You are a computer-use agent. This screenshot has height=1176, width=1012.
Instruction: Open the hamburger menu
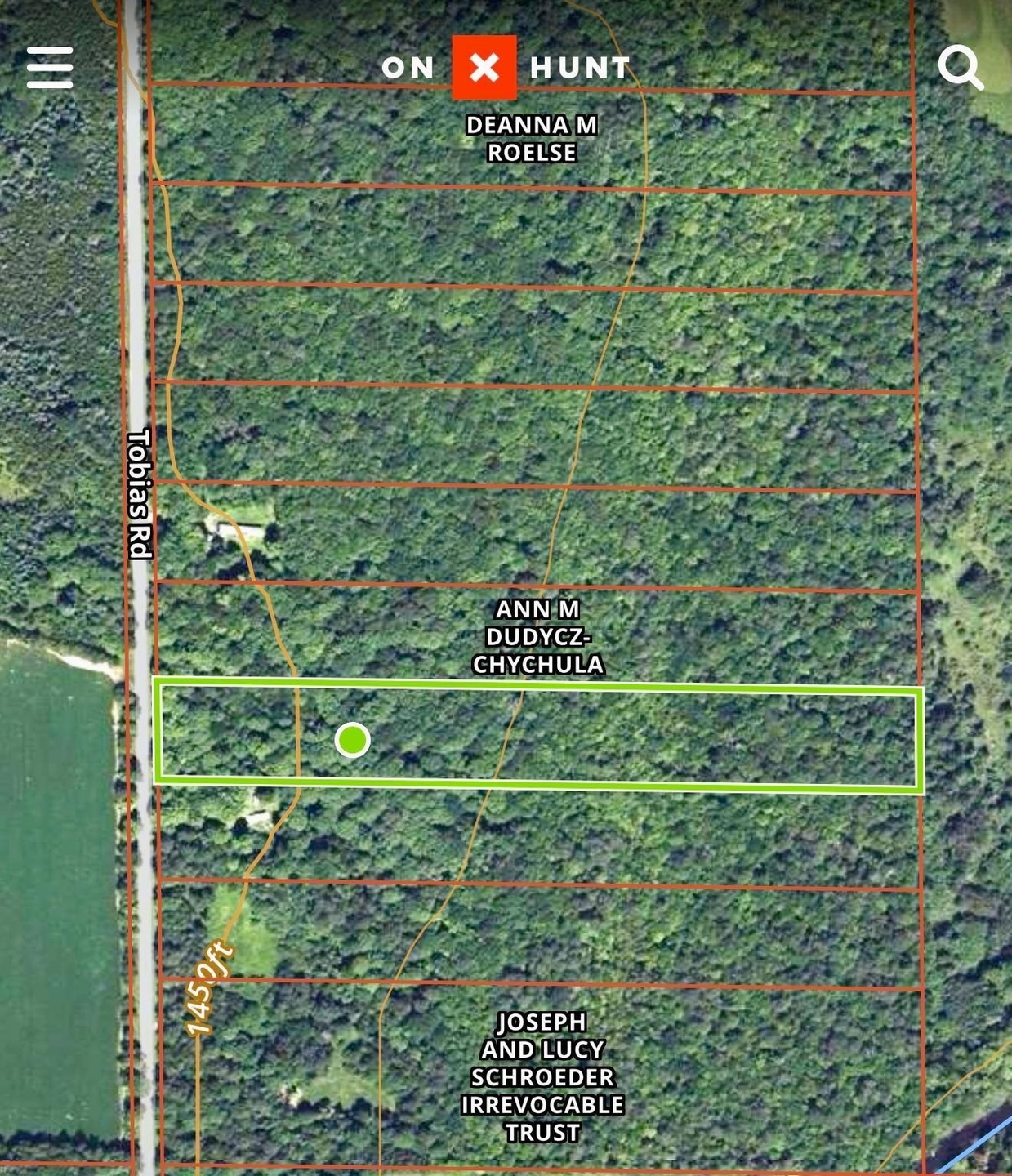tap(50, 67)
